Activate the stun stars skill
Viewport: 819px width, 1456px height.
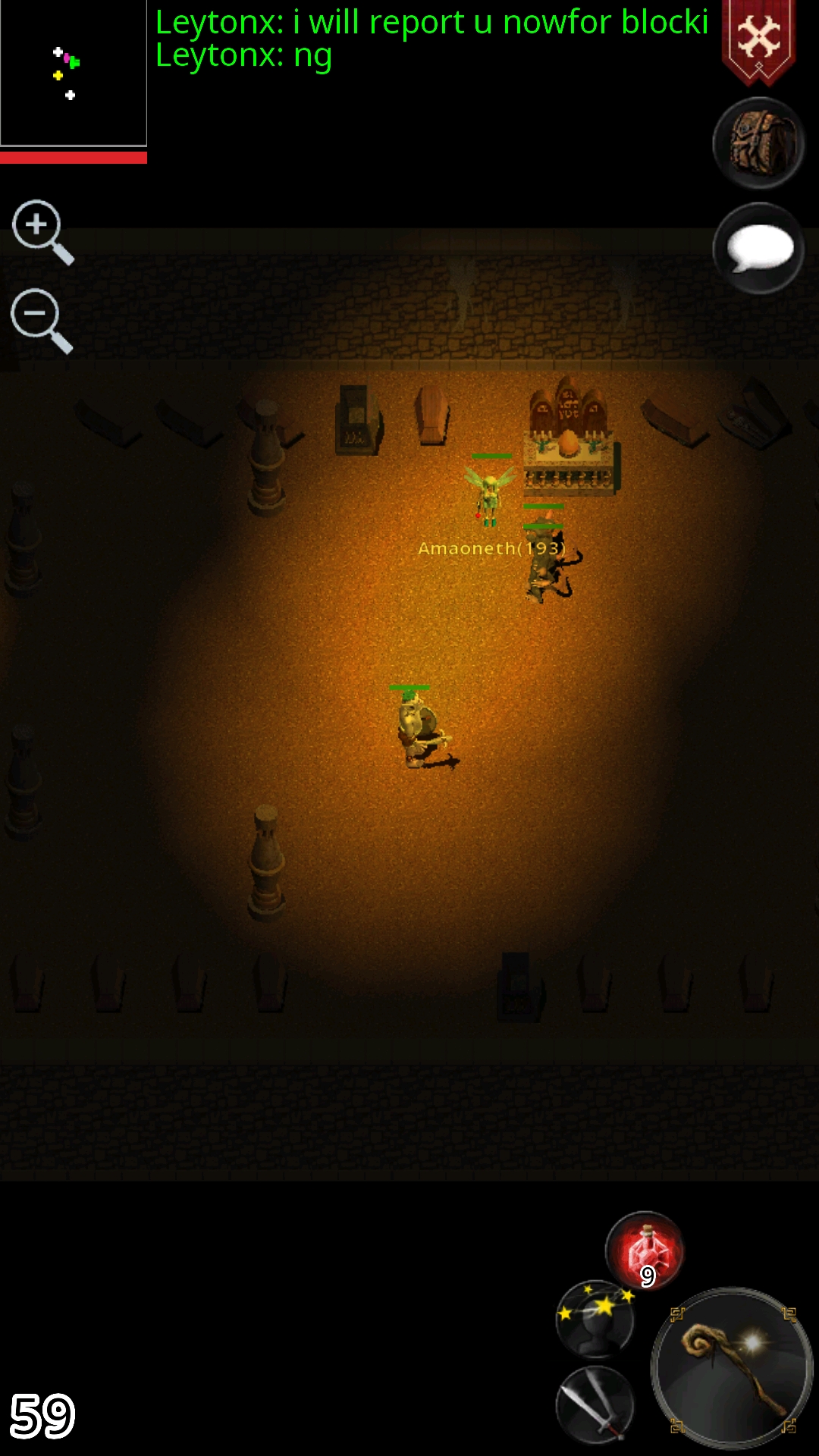[595, 1319]
